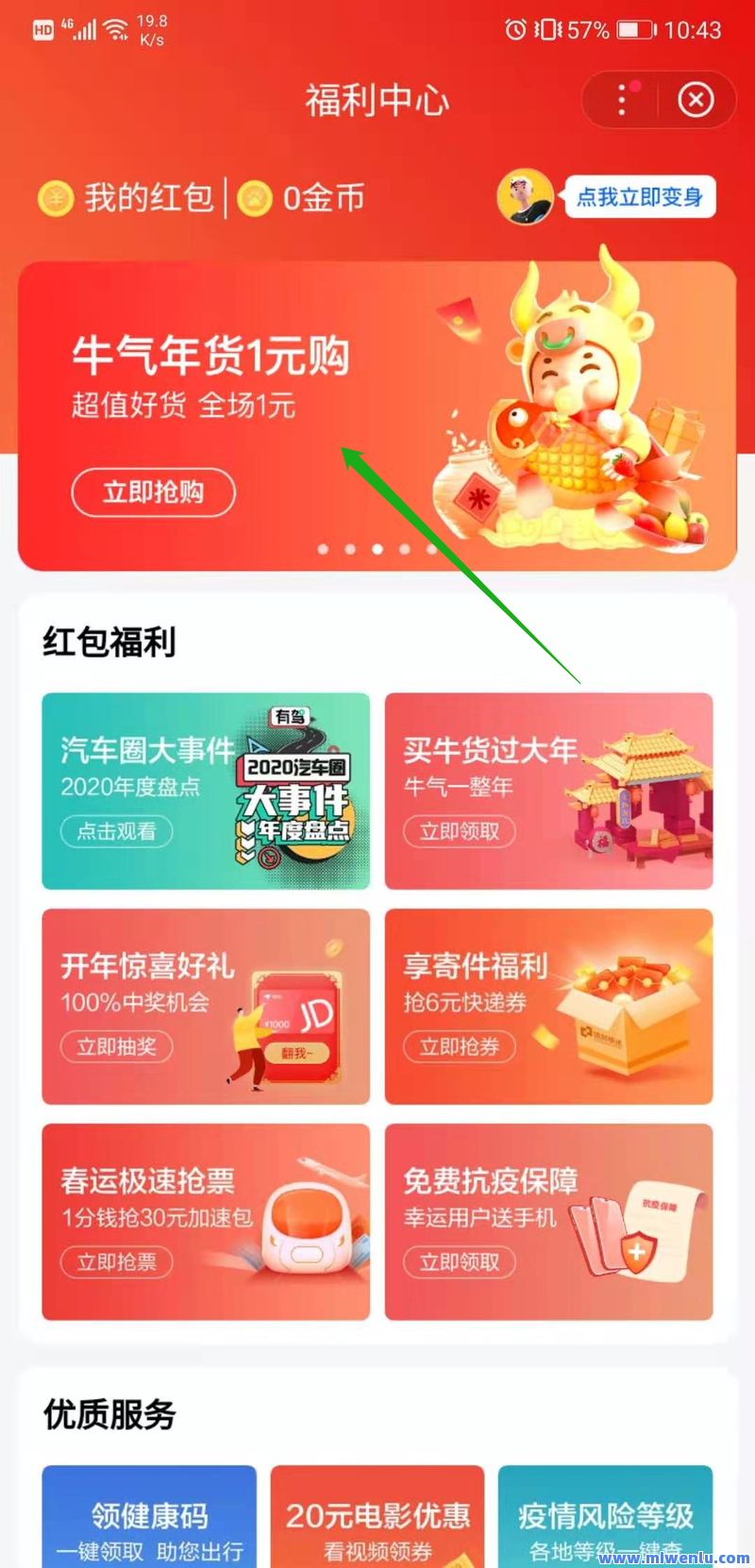The width and height of the screenshot is (755, 1568).
Task: Open the 买牛货过大年 card
Action: pos(548,792)
